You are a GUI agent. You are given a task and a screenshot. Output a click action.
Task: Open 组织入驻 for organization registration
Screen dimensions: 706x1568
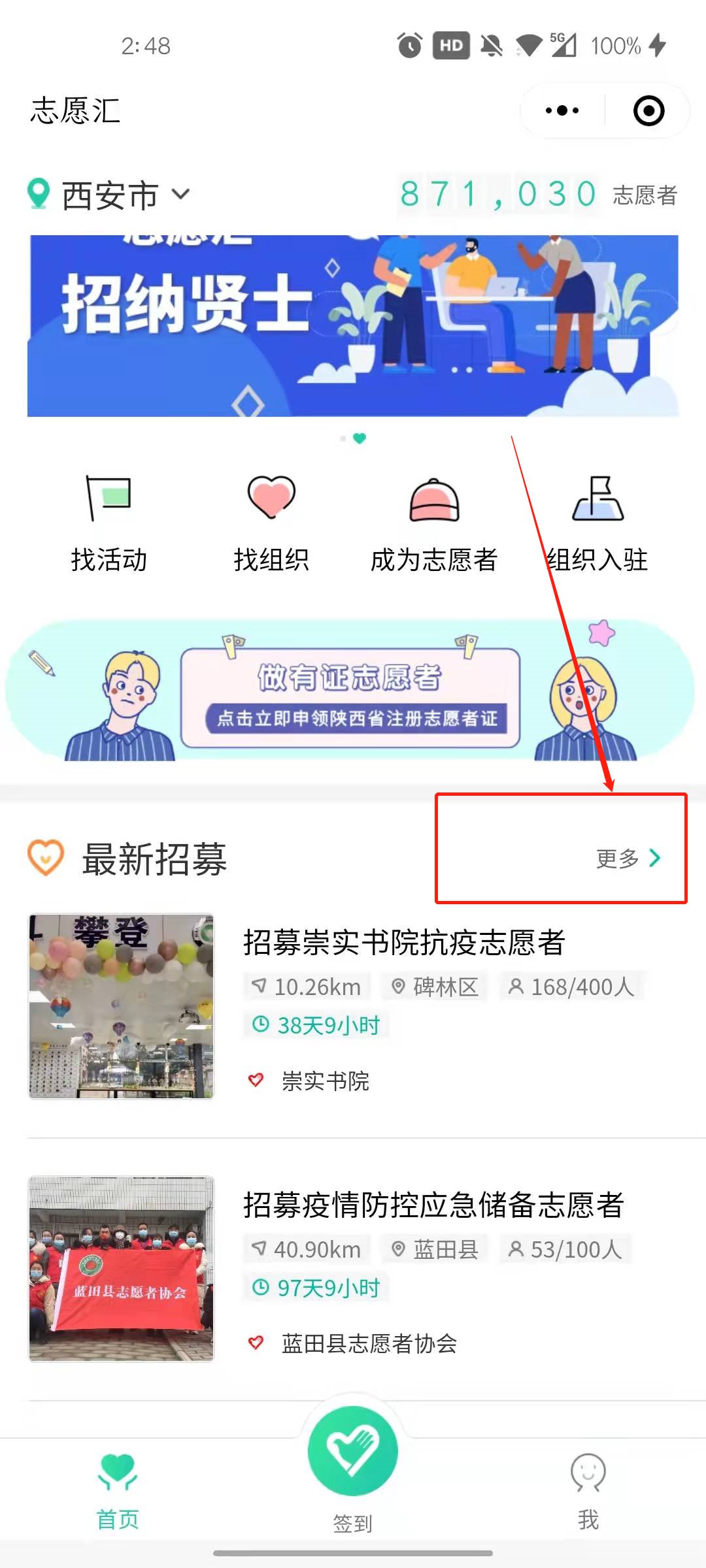pyautogui.click(x=597, y=524)
